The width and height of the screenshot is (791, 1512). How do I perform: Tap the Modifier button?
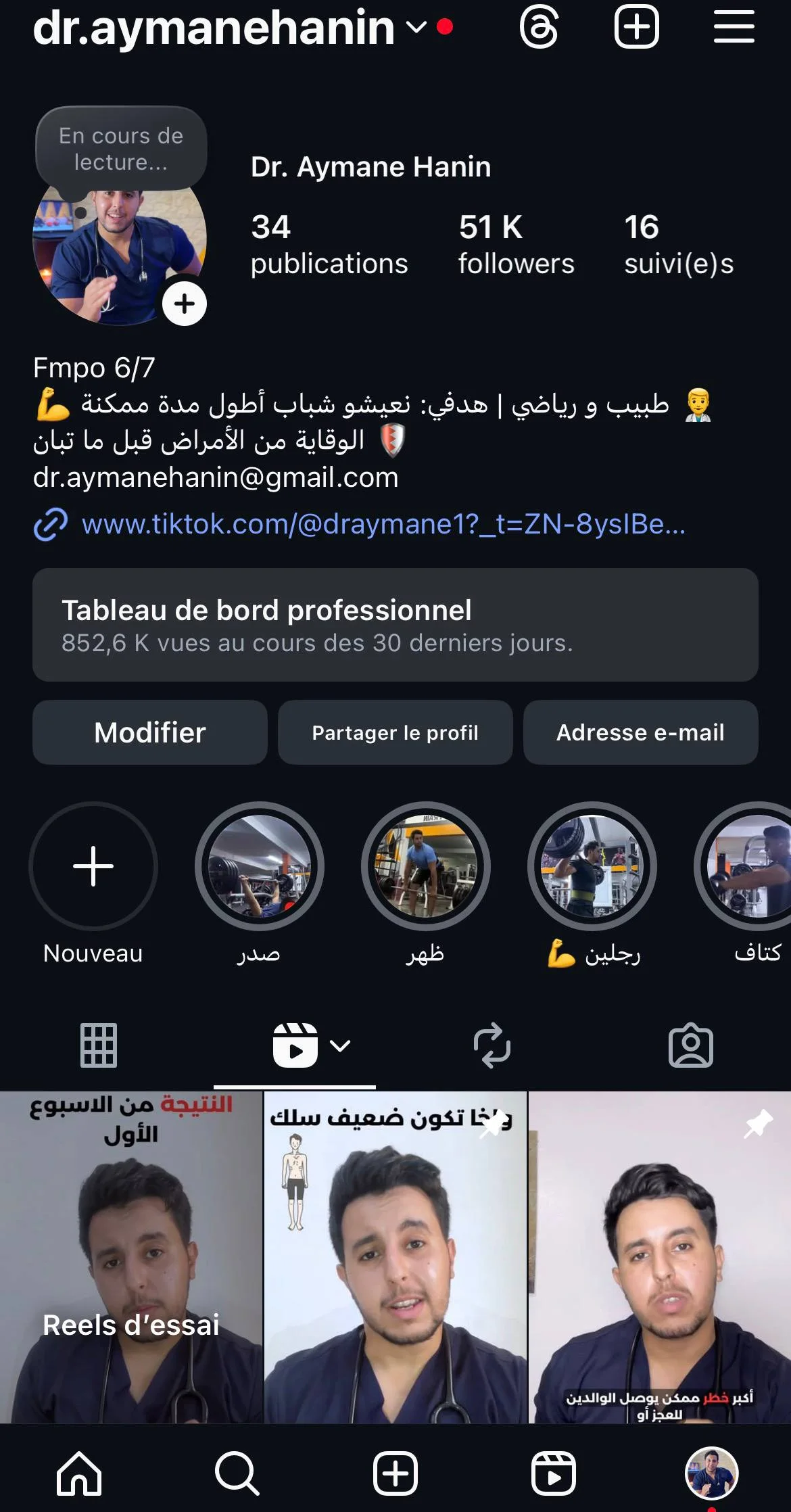(x=150, y=732)
